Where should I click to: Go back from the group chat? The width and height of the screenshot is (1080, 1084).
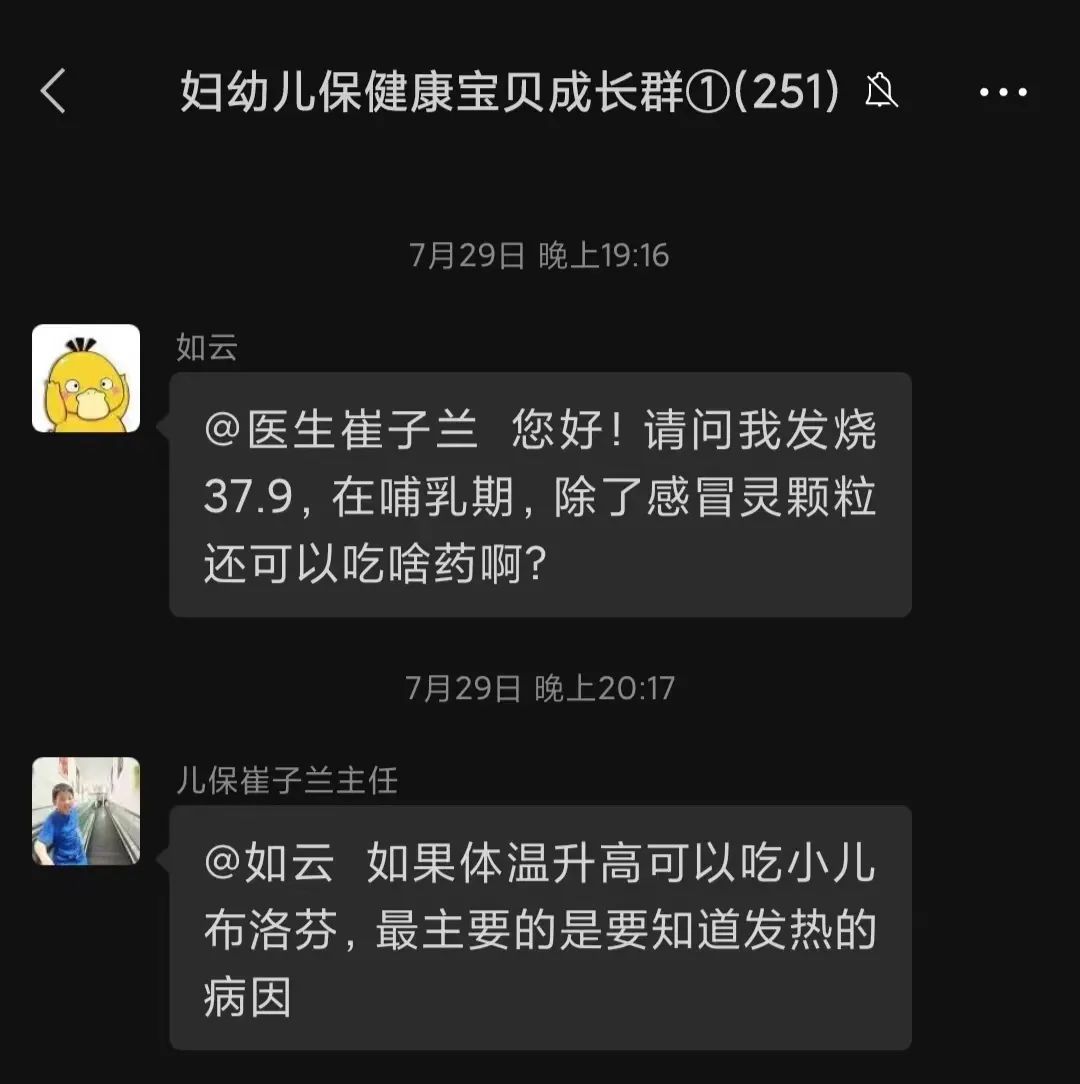(53, 92)
